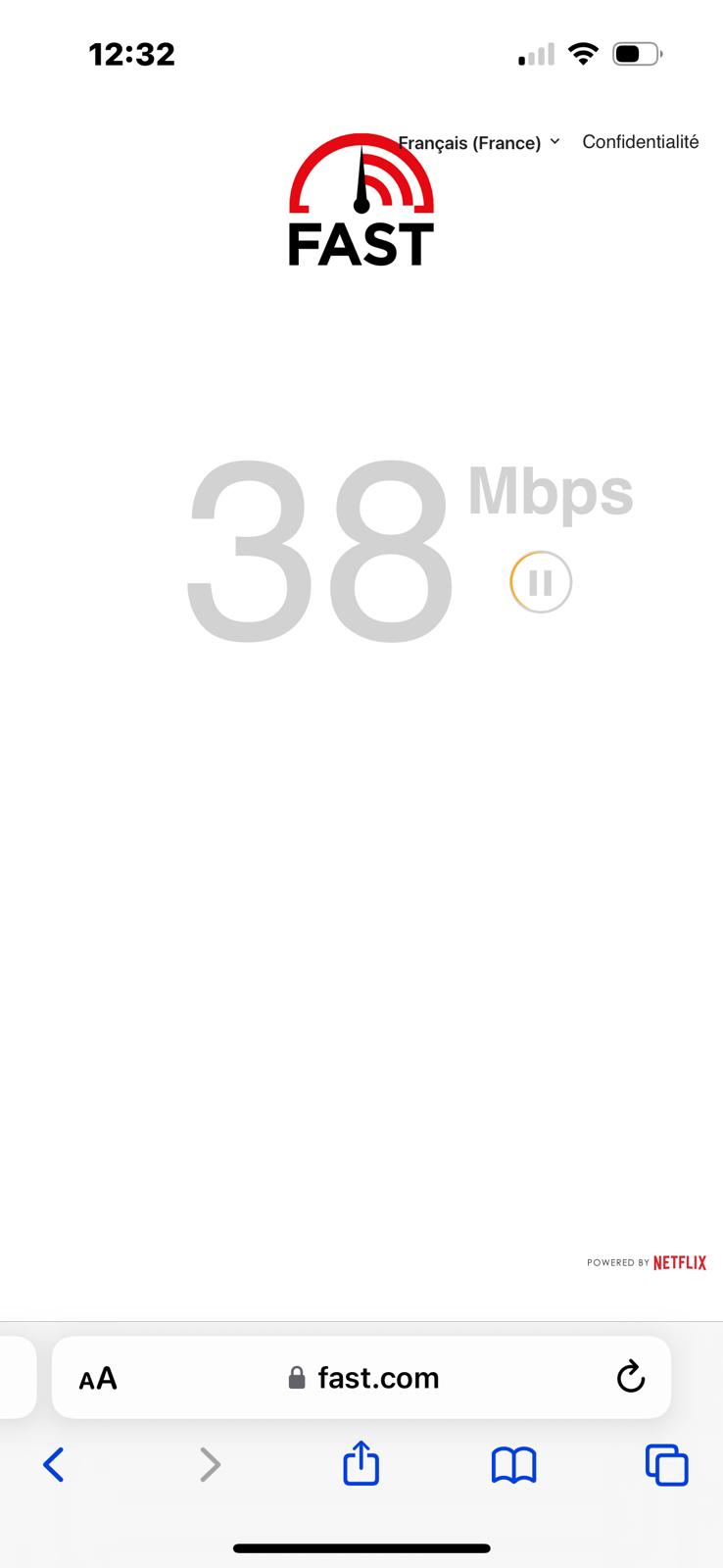
Task: Go back to the previous page
Action: pyautogui.click(x=54, y=1465)
